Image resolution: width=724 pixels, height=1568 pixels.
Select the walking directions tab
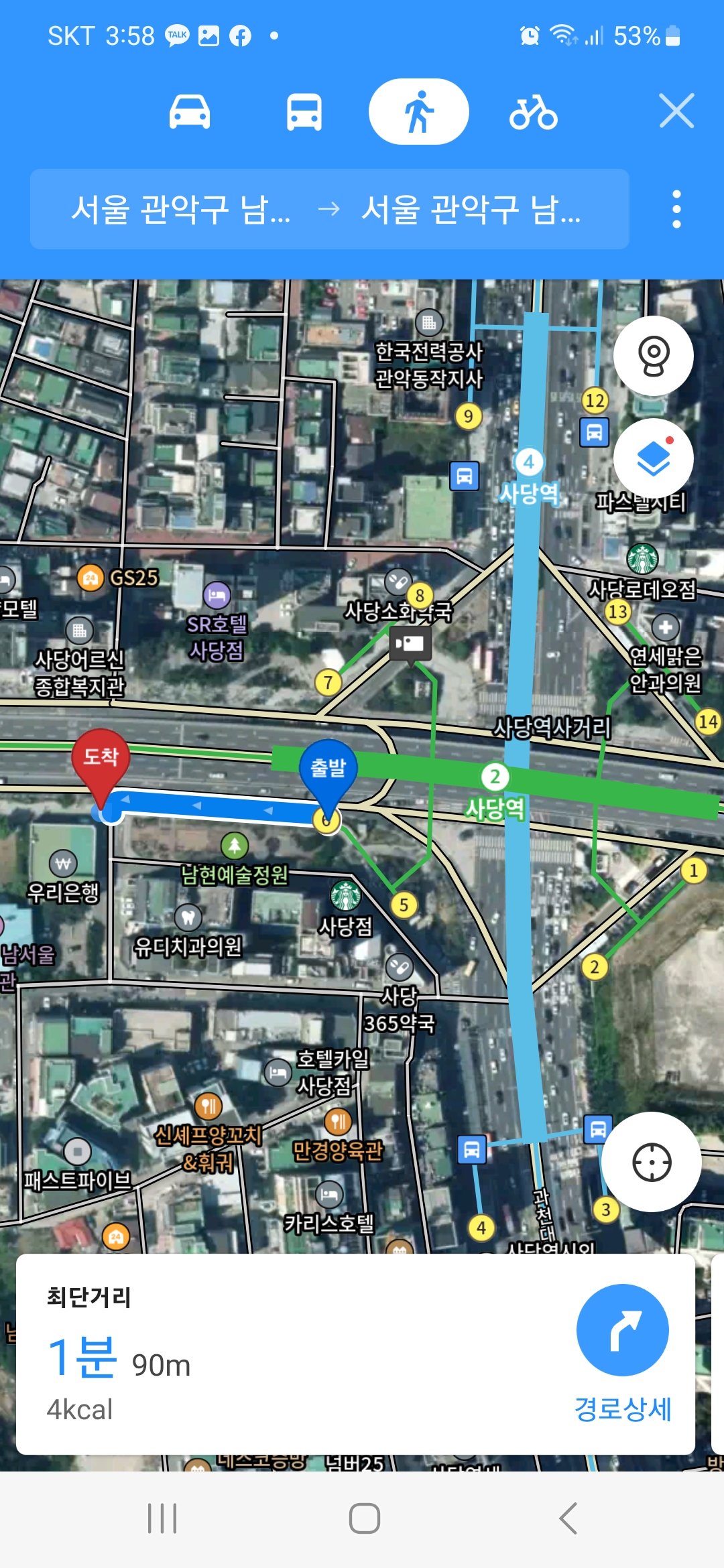point(418,112)
